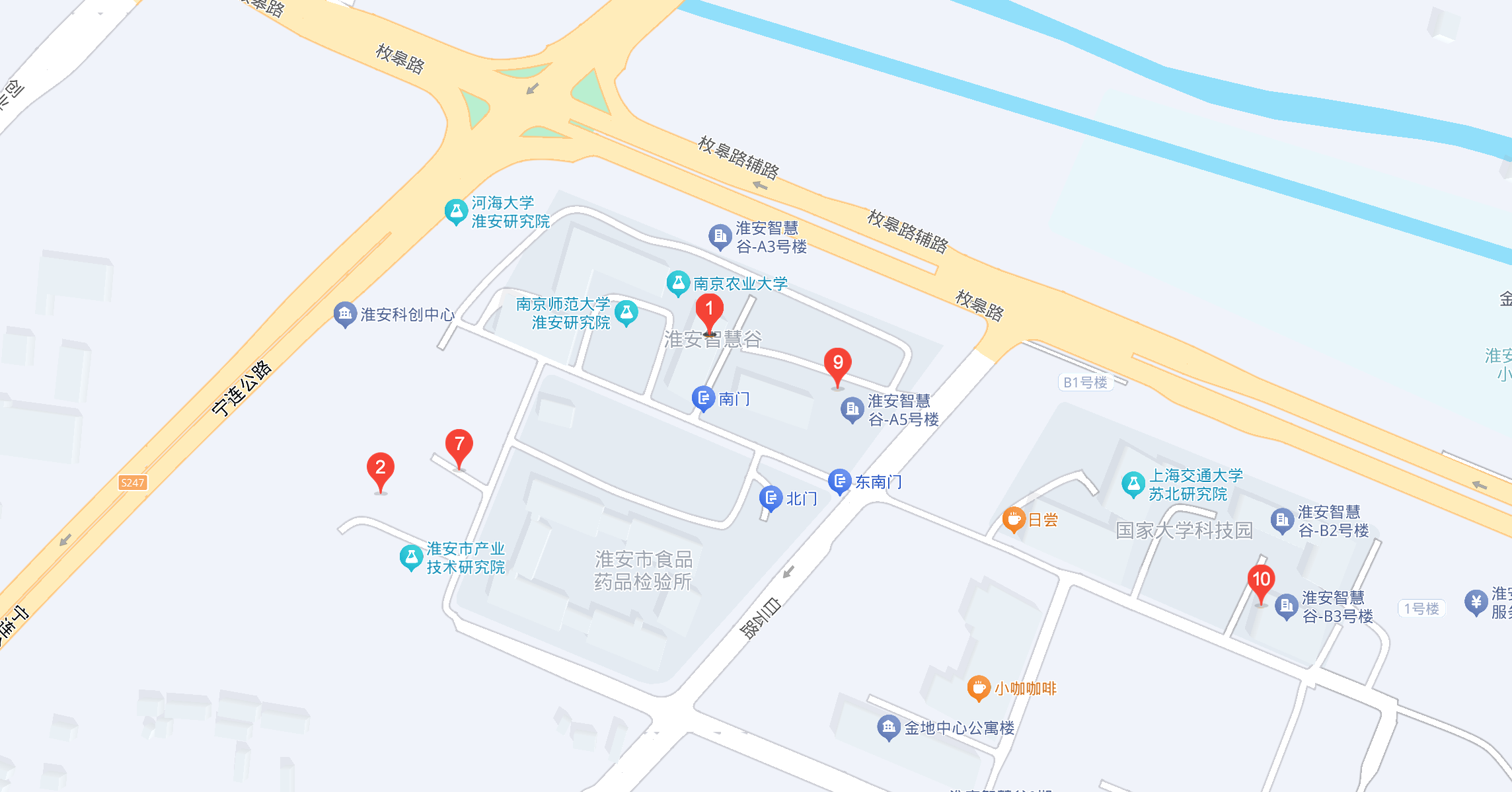Image resolution: width=1512 pixels, height=792 pixels.
Task: Open the 淮安智慧谷-B2号楼 marker
Action: (x=1282, y=520)
